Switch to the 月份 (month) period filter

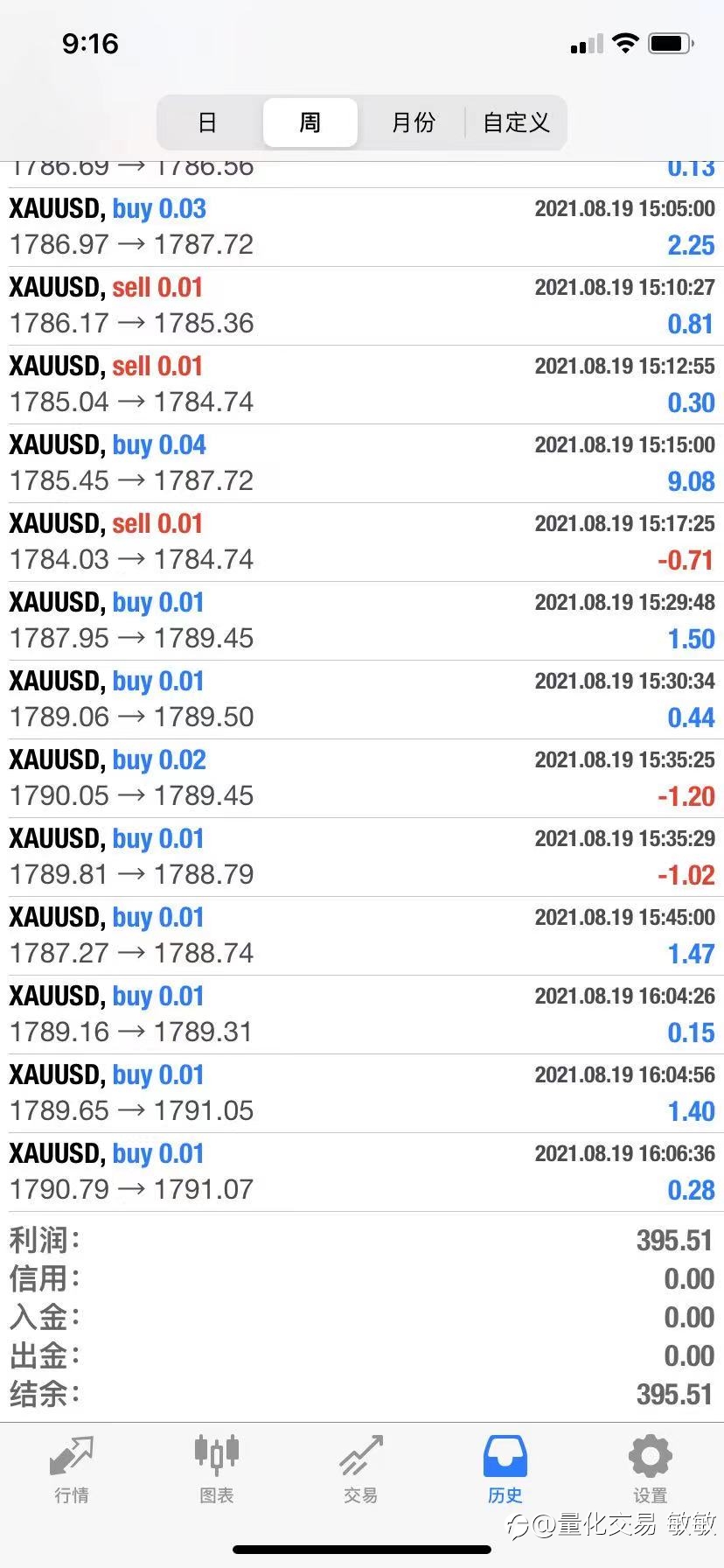point(413,122)
